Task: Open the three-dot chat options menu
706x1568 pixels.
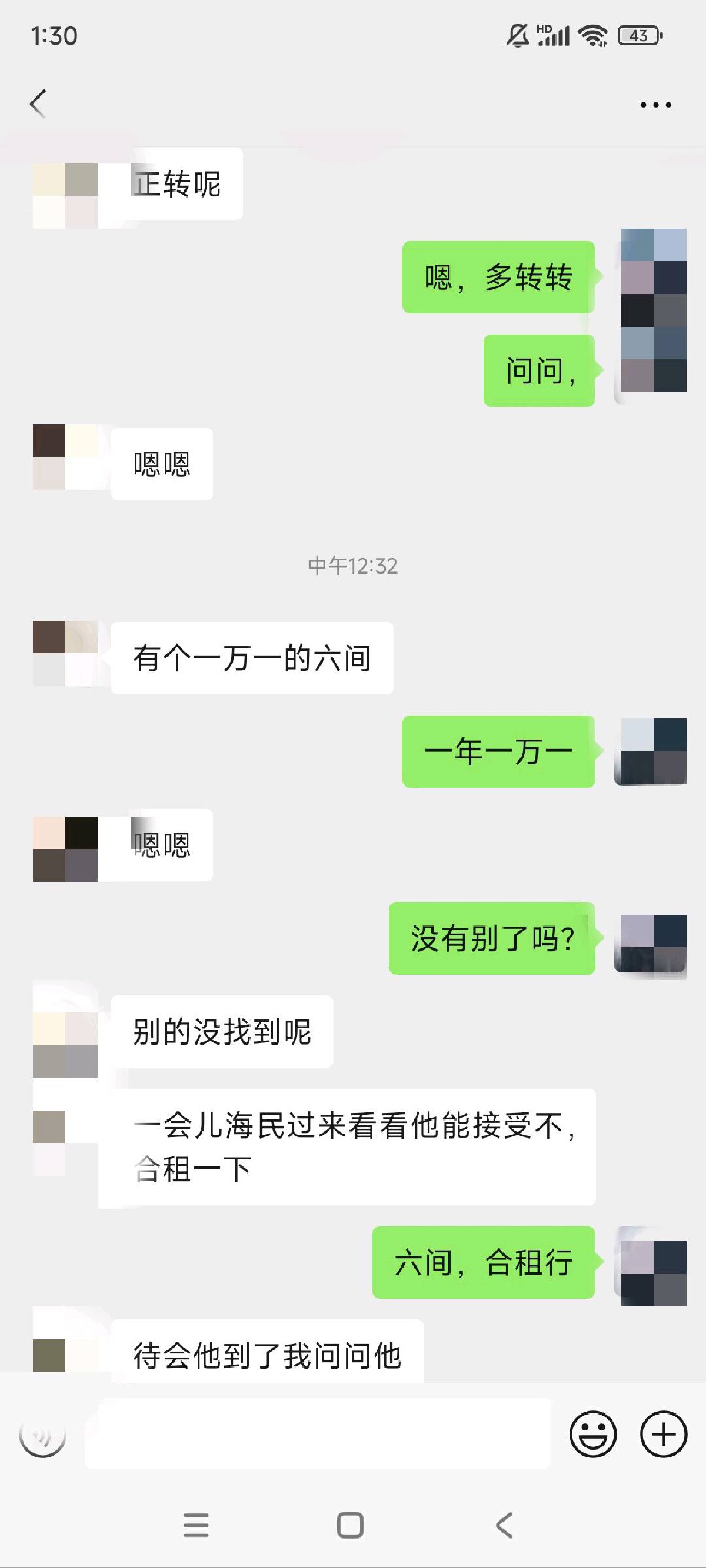Action: [655, 105]
